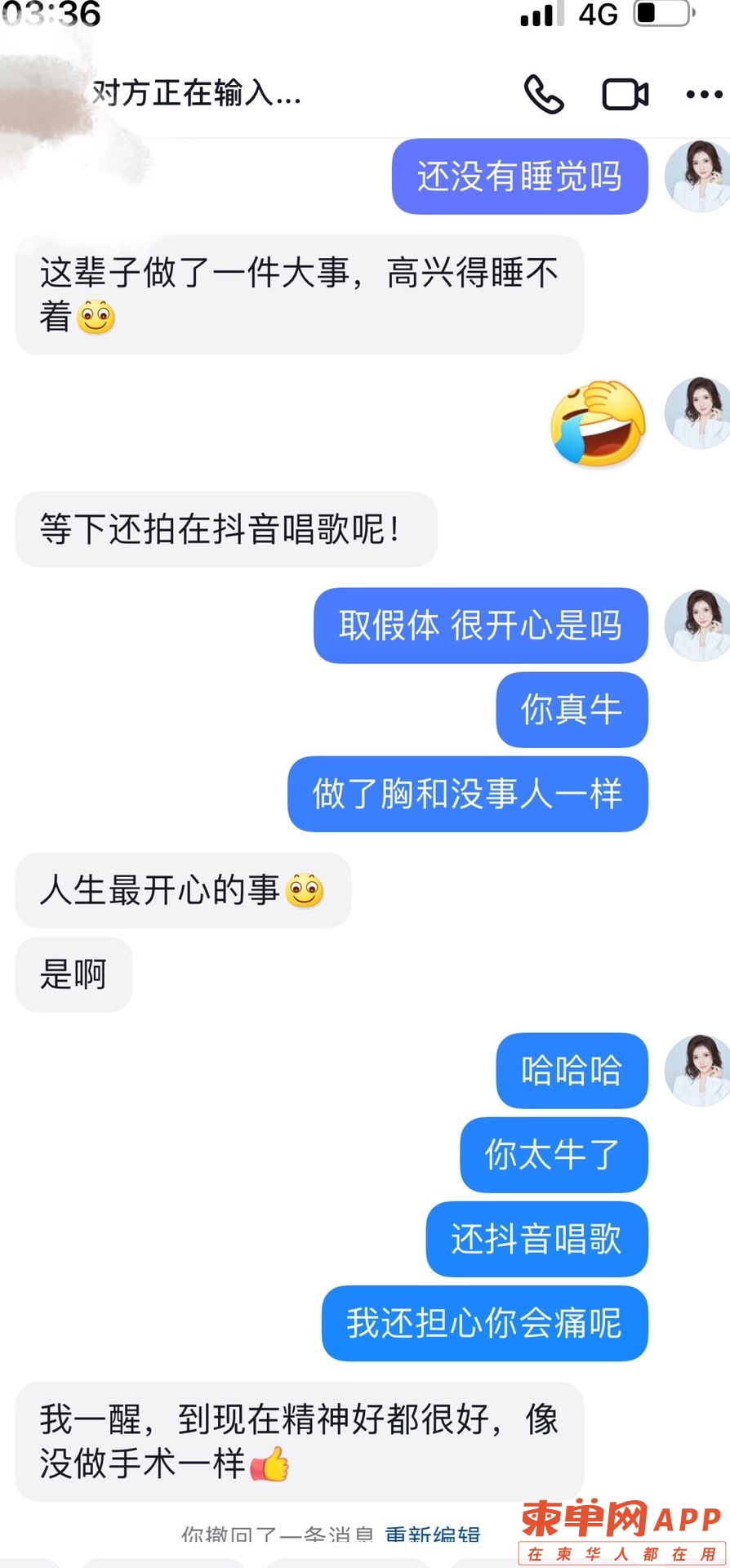
Task: Start a video call with this contact
Action: [x=625, y=95]
